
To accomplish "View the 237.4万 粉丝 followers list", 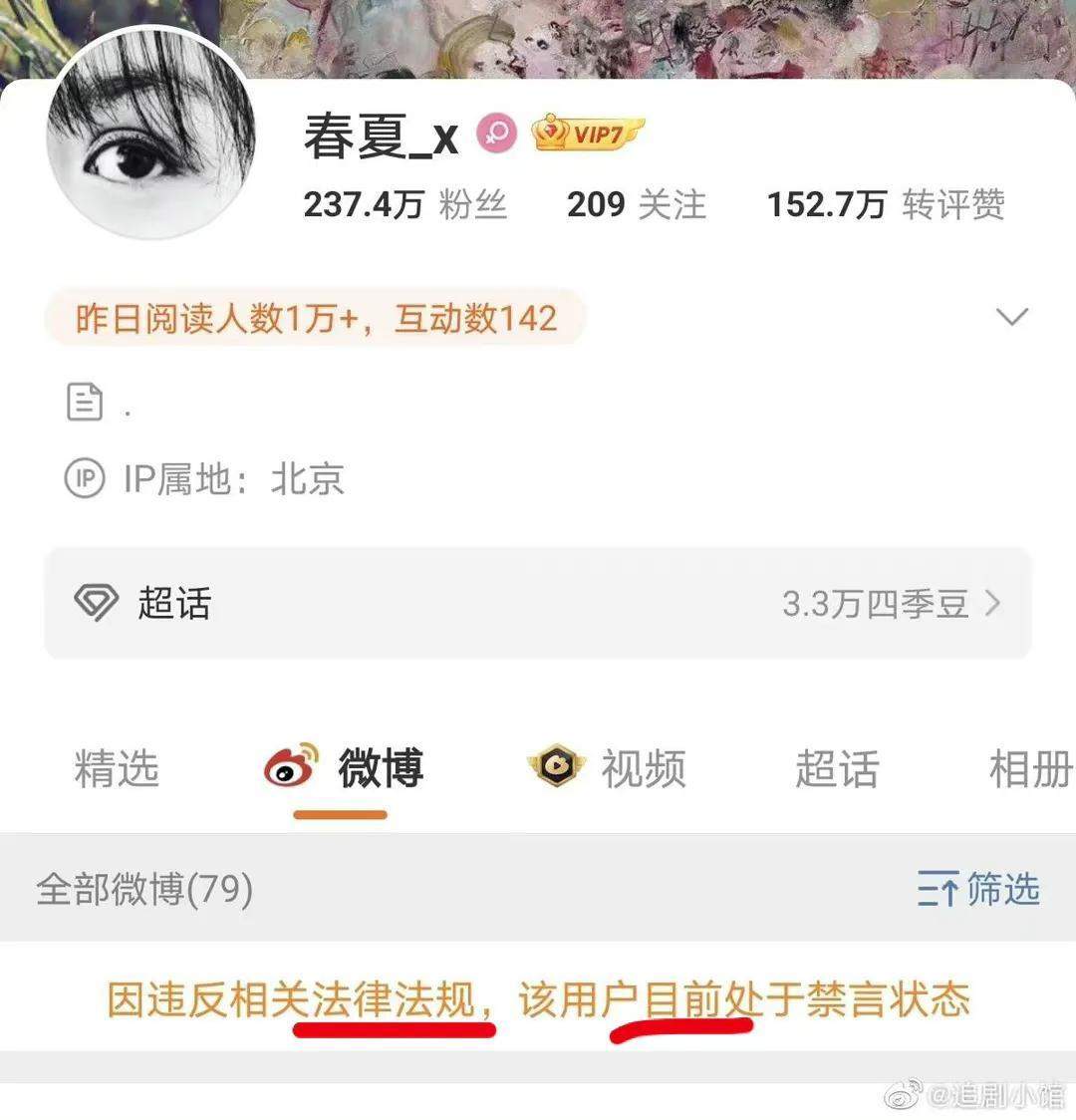I will tap(404, 205).
